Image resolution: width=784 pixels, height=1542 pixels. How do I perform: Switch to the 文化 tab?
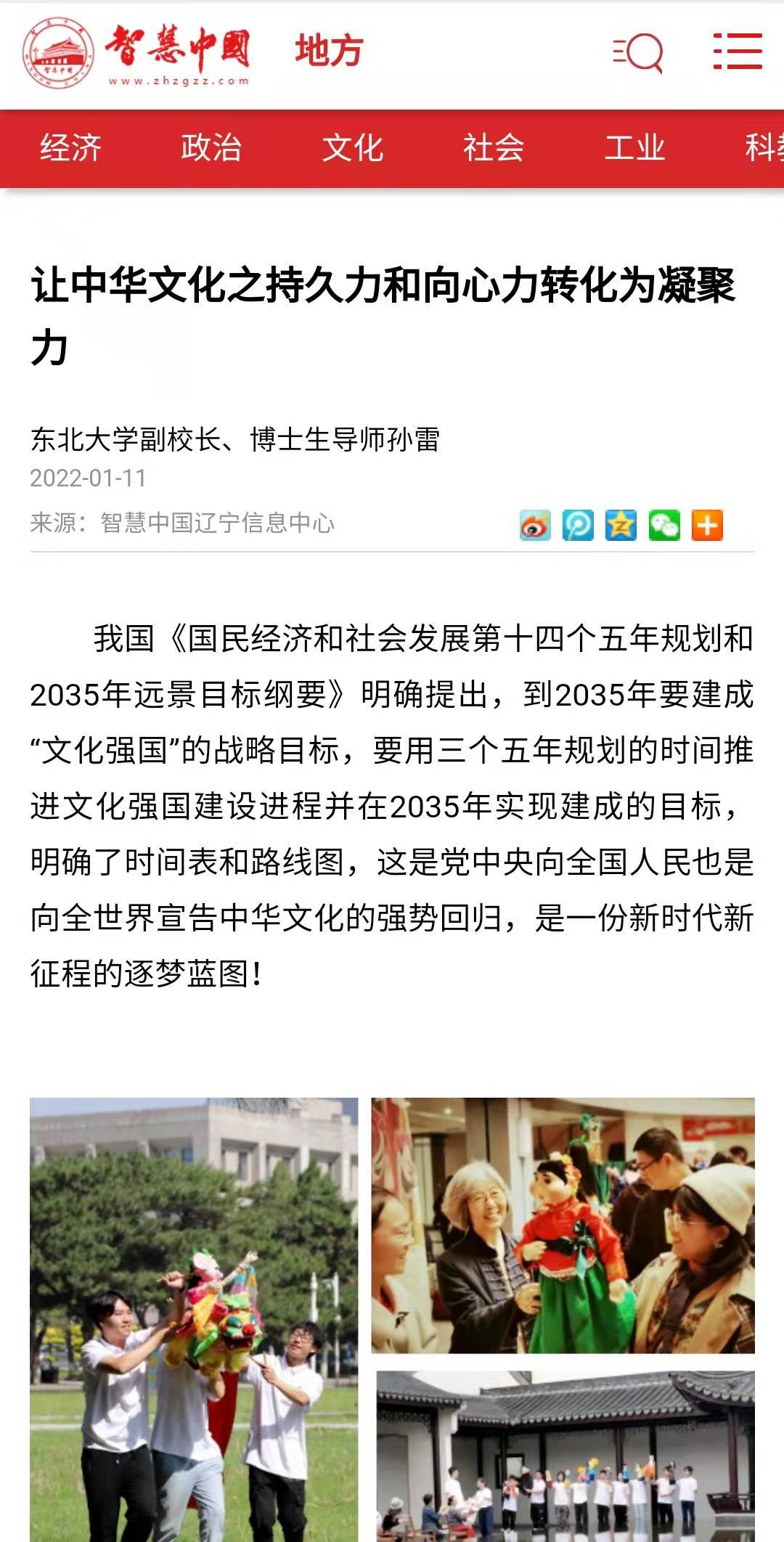click(353, 148)
